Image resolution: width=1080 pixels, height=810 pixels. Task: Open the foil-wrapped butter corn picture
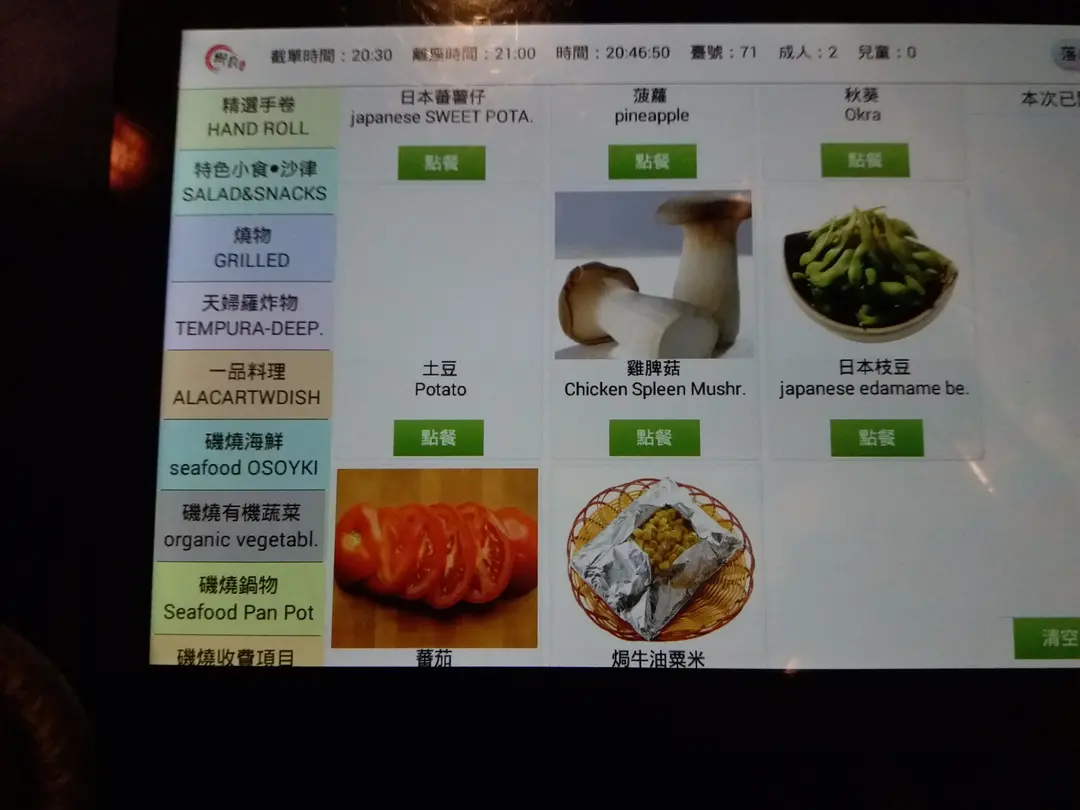(x=656, y=559)
